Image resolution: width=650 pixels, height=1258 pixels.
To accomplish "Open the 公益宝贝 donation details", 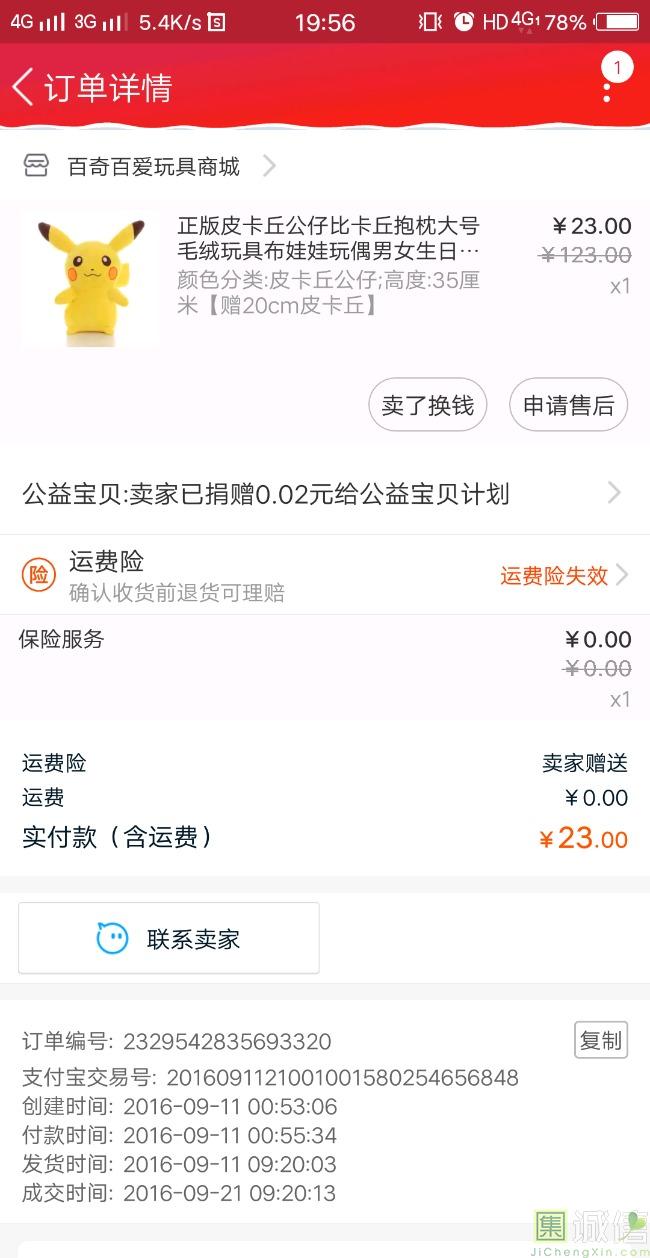I will point(324,493).
